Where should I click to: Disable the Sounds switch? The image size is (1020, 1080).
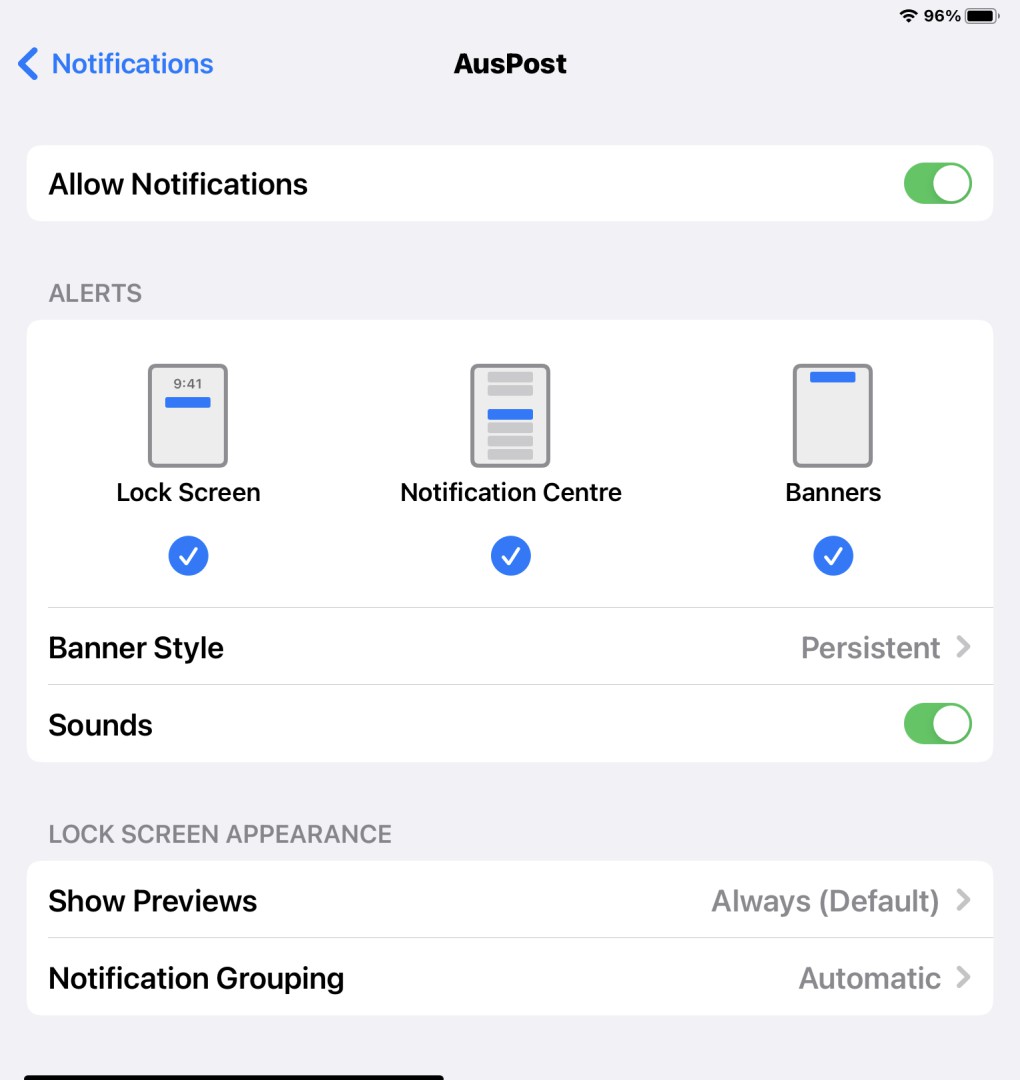(937, 724)
